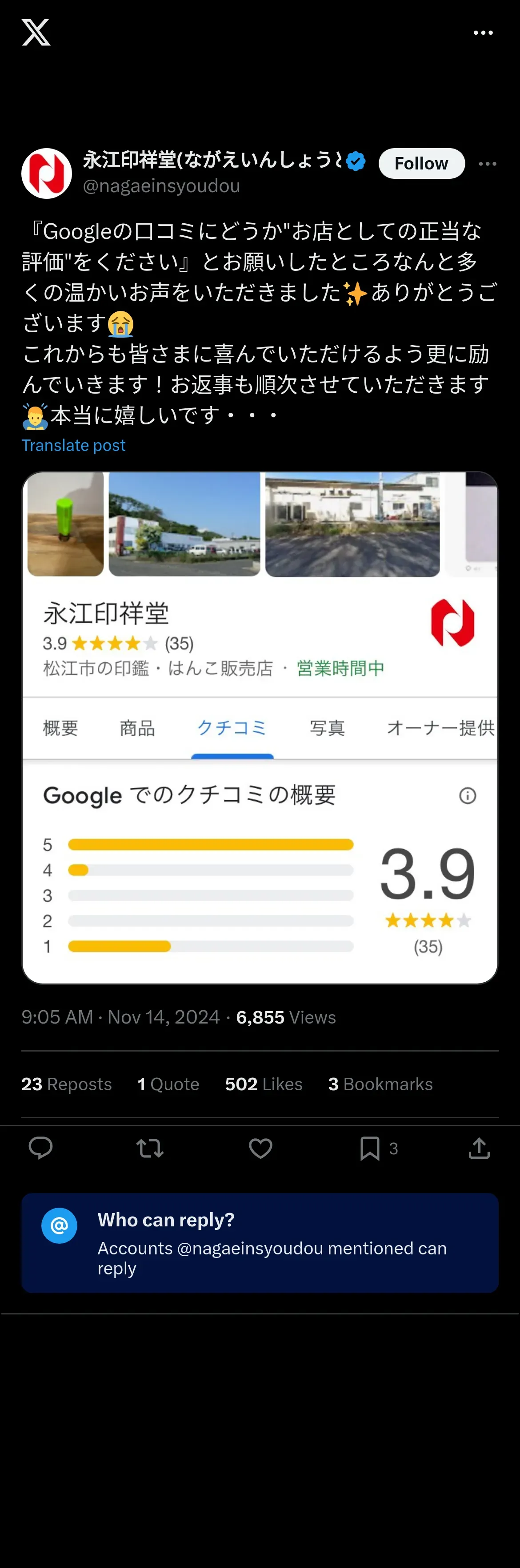Open 永江印祥堂 profile avatar

coord(47,173)
